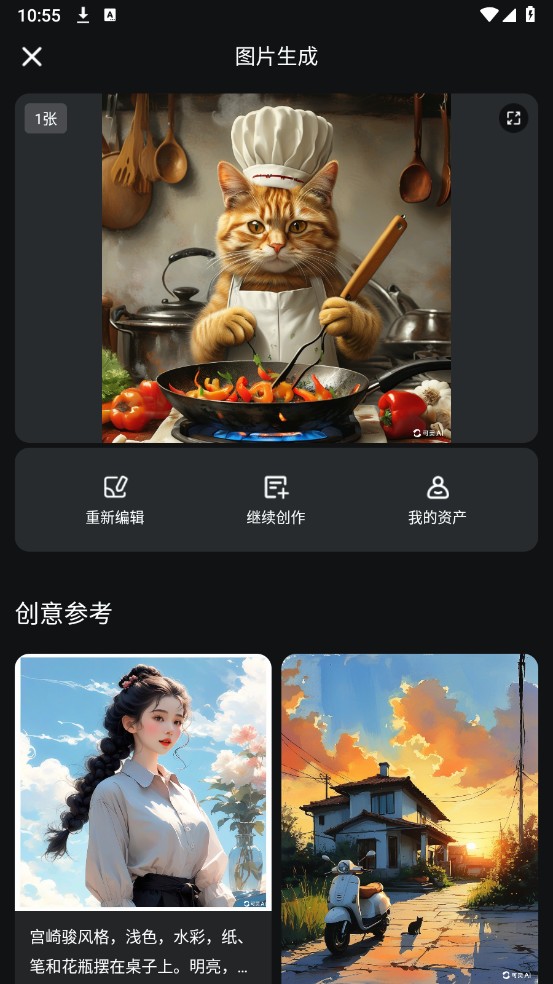Open the braided-hair girl reference card
The height and width of the screenshot is (984, 553).
143,819
